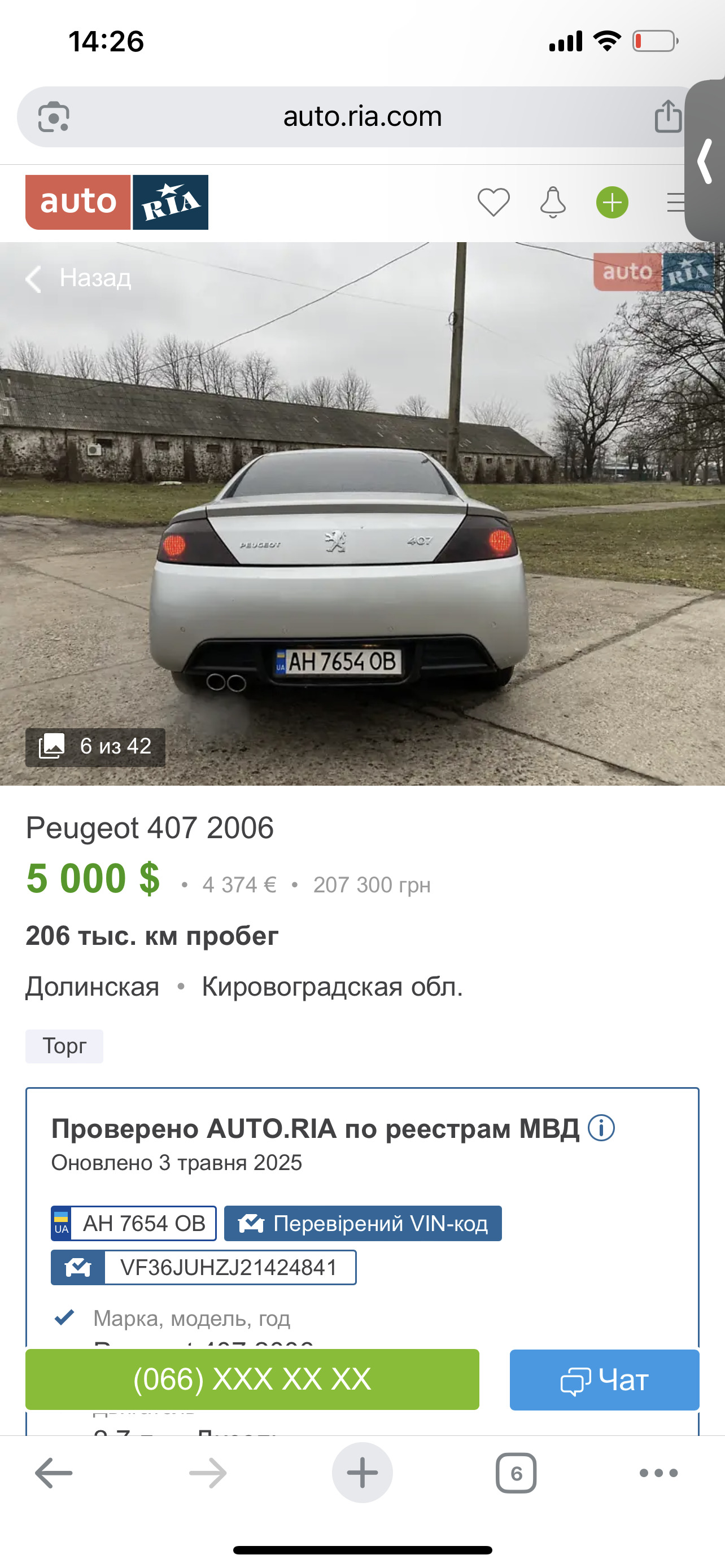Open the hamburger menu
This screenshot has width=725, height=1568.
(676, 202)
